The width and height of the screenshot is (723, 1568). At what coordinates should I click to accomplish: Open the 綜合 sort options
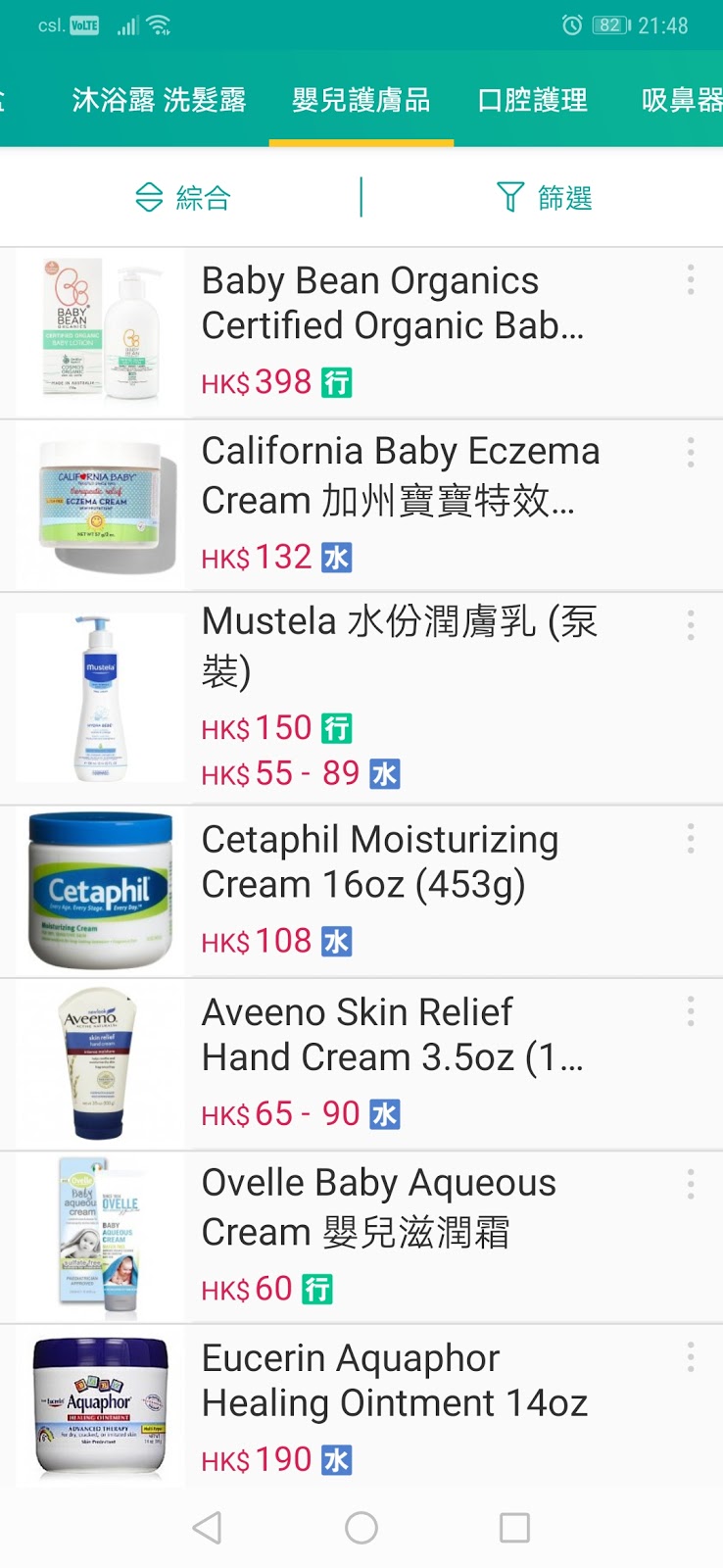(x=183, y=198)
